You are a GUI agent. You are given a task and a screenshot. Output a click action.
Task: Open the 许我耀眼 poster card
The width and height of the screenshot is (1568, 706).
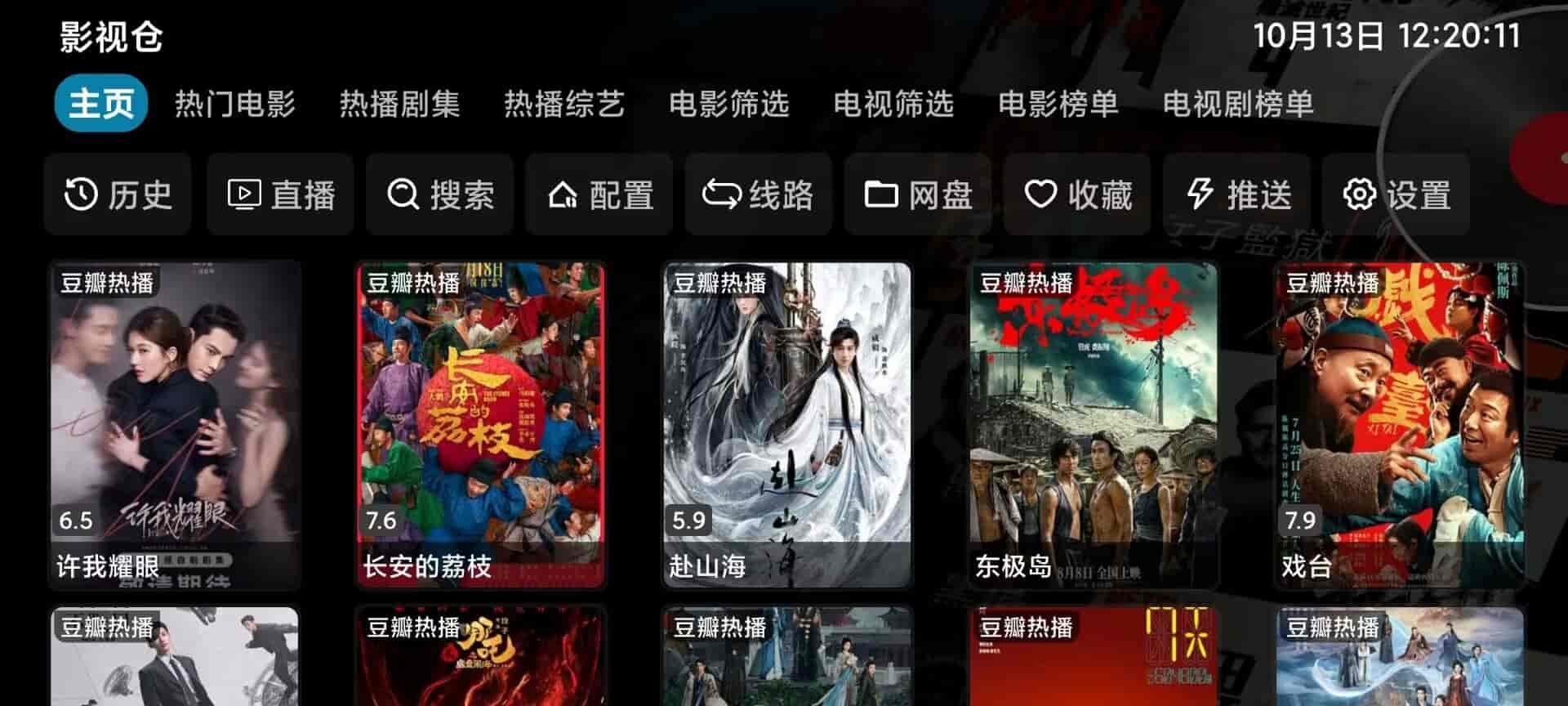coord(176,423)
